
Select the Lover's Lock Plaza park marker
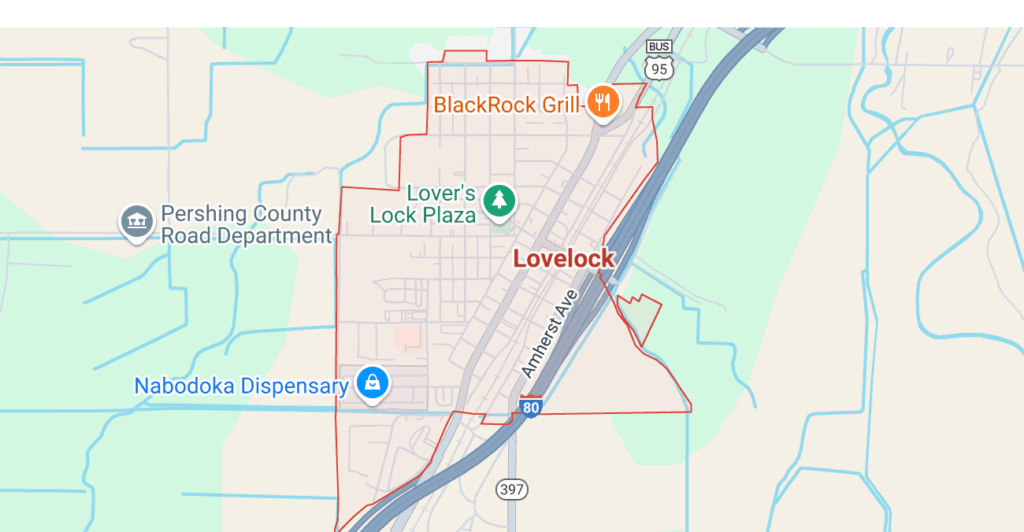[499, 200]
